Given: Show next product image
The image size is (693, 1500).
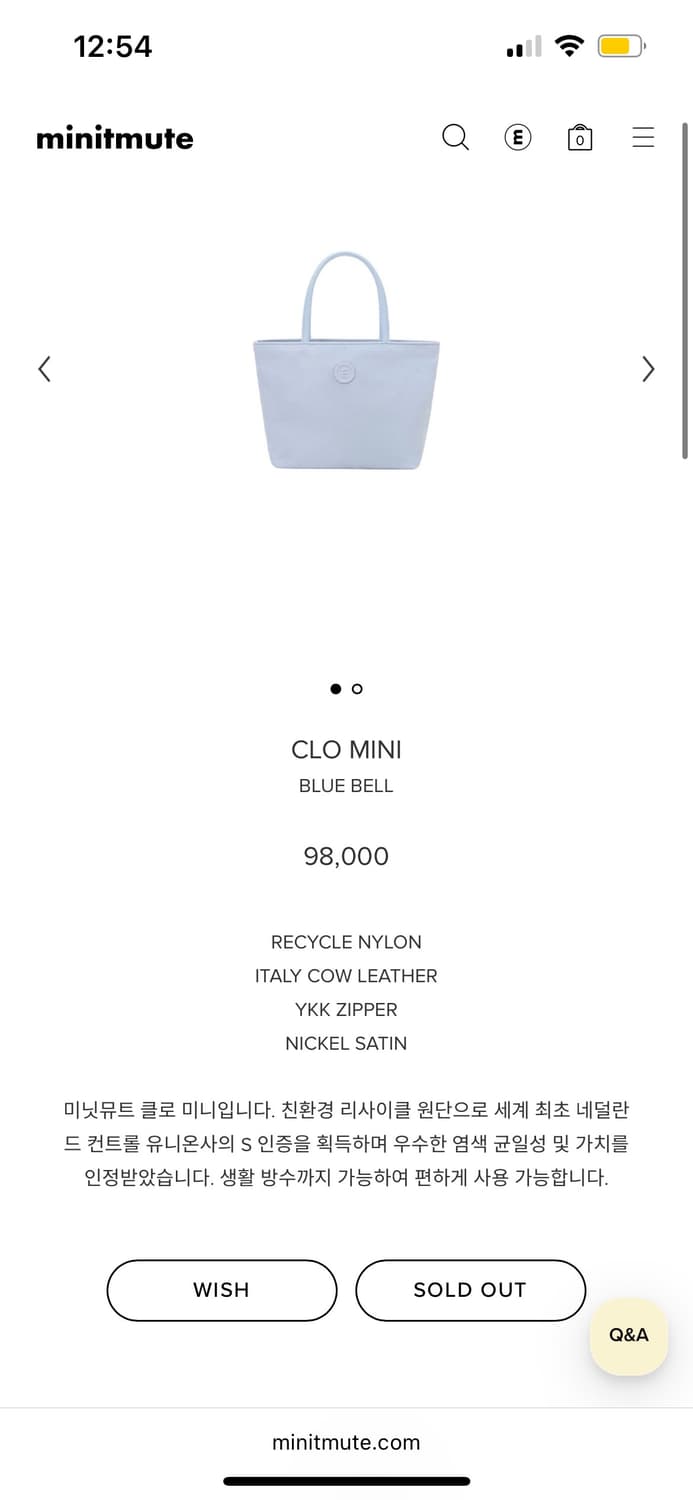Looking at the screenshot, I should coord(648,369).
